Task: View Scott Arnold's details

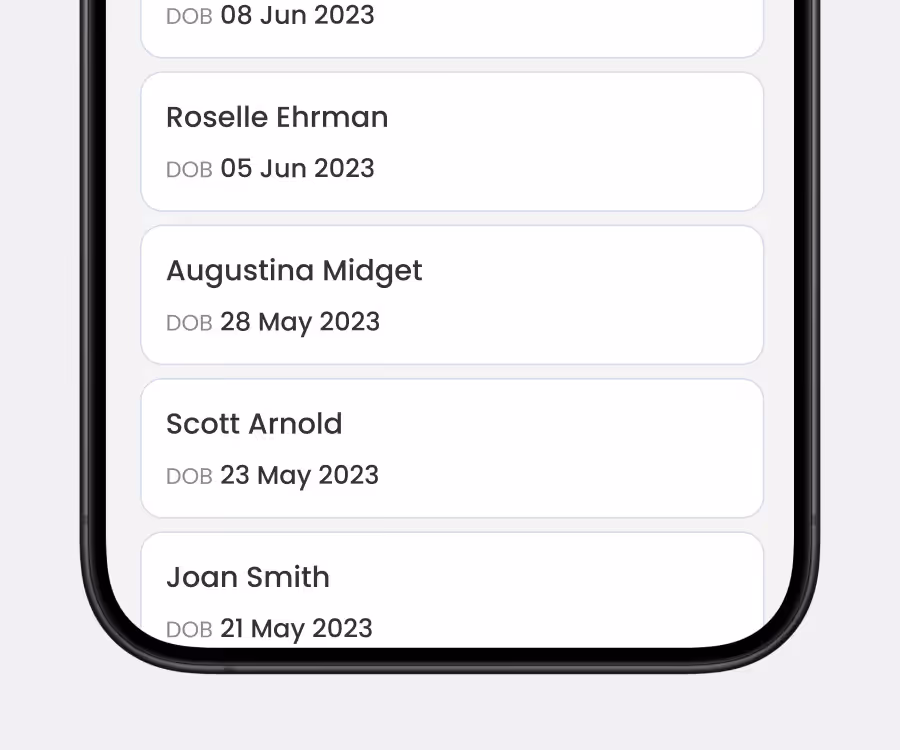Action: [x=452, y=448]
